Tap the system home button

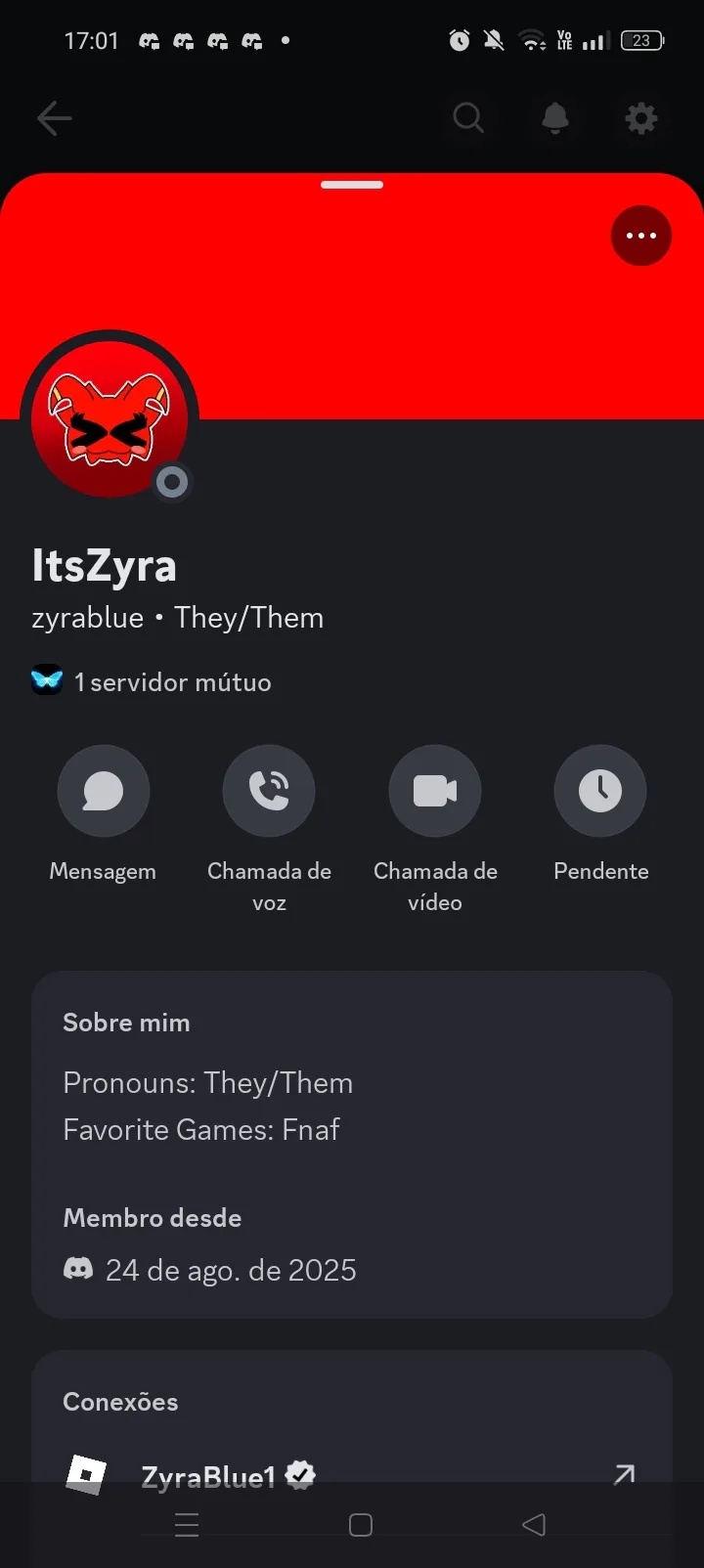point(361,1525)
